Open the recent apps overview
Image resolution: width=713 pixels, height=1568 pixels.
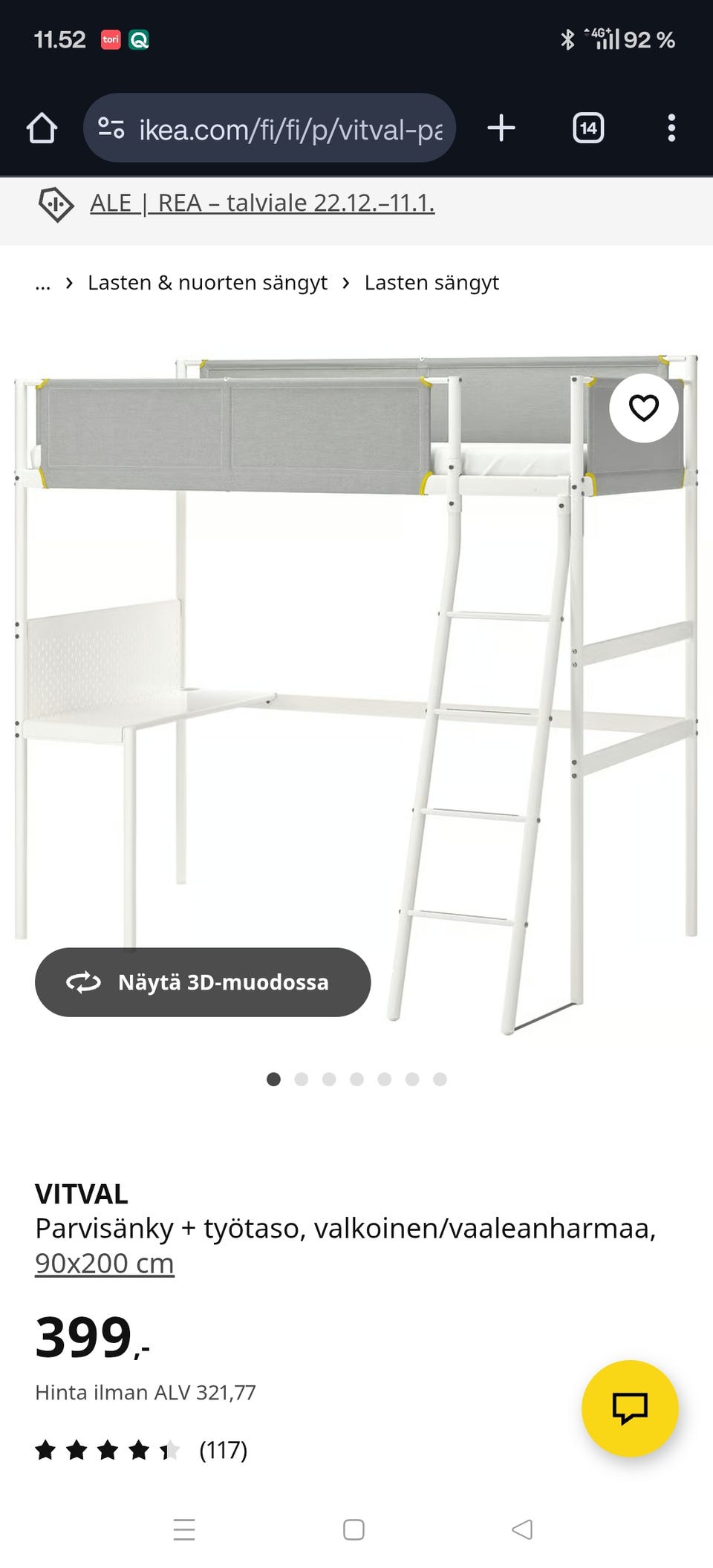click(184, 1529)
